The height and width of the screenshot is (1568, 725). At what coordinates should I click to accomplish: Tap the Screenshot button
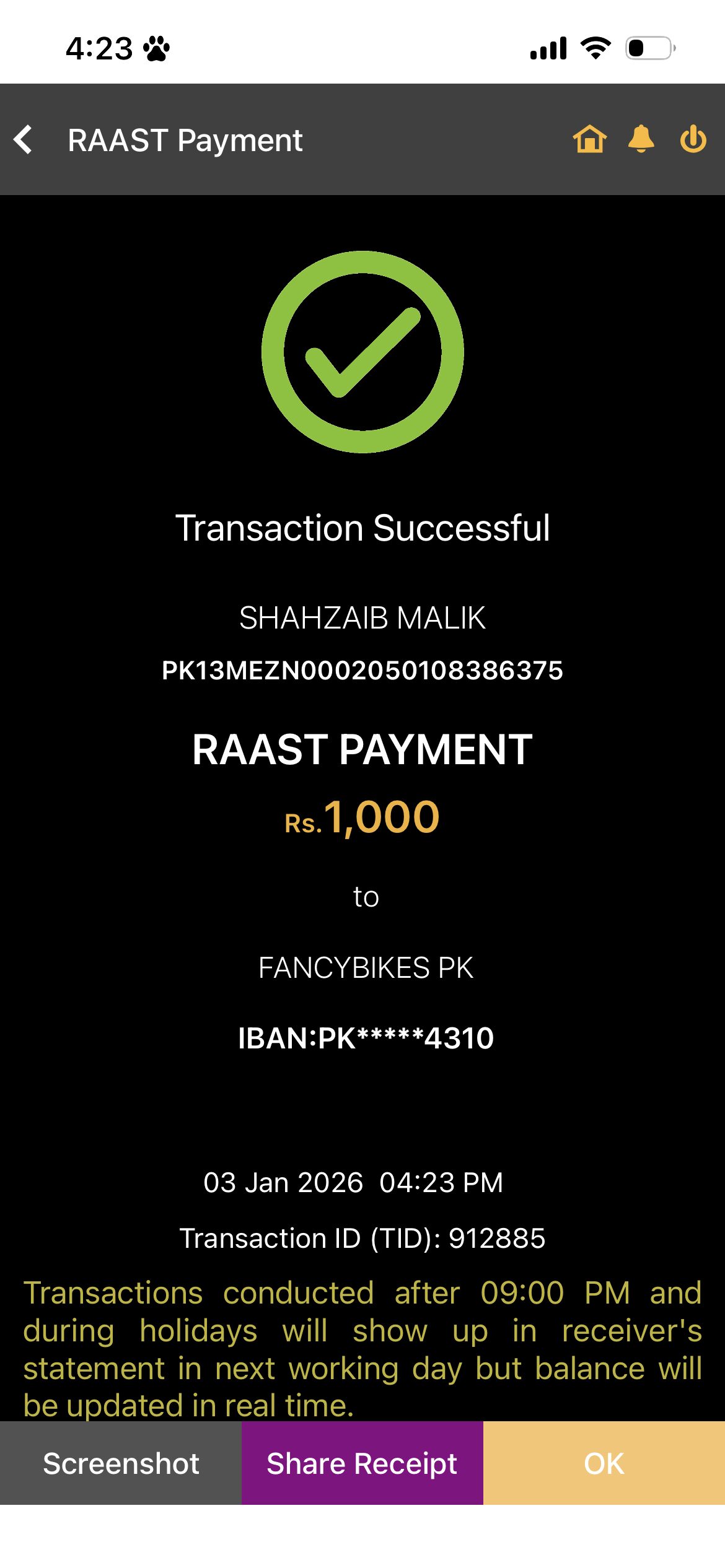click(121, 1463)
